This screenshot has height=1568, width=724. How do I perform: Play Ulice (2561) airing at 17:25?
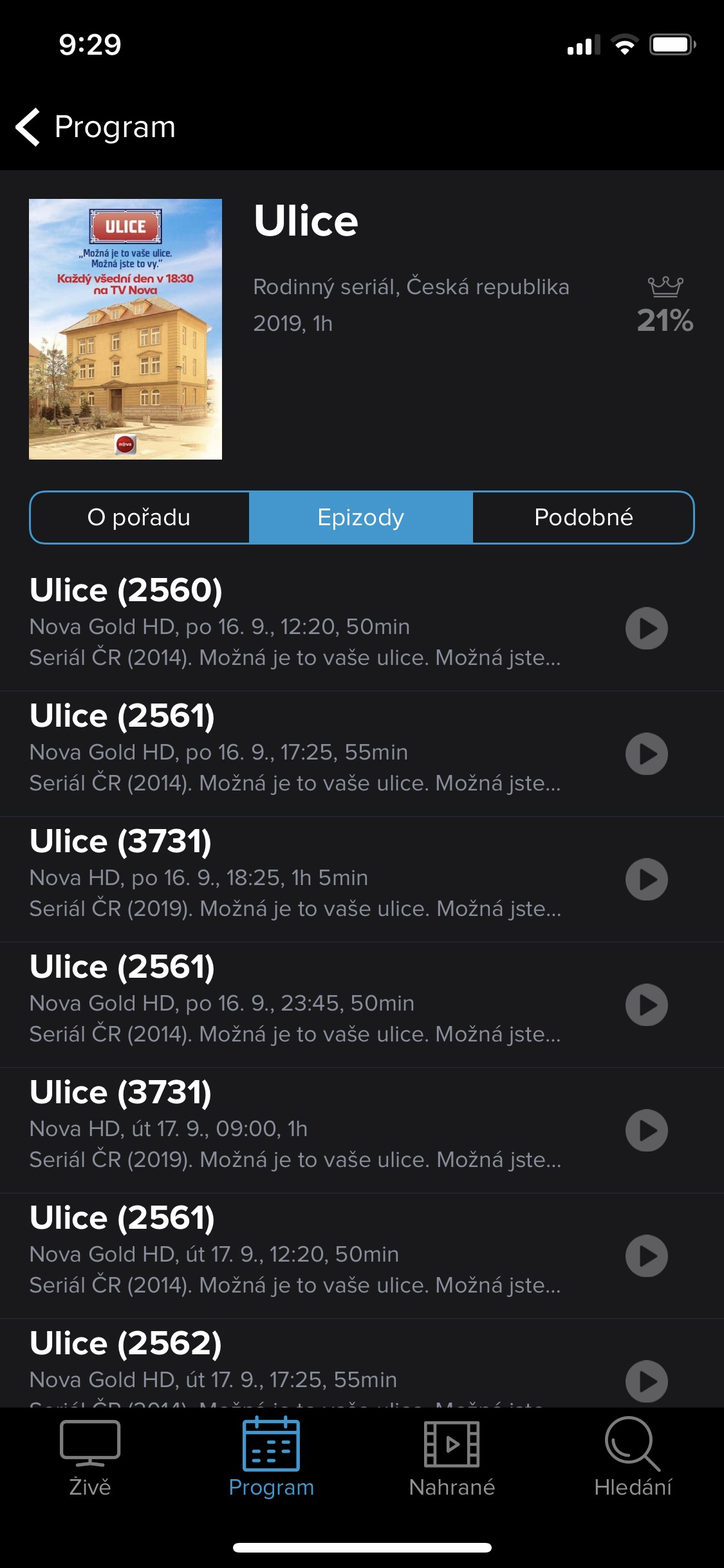646,754
